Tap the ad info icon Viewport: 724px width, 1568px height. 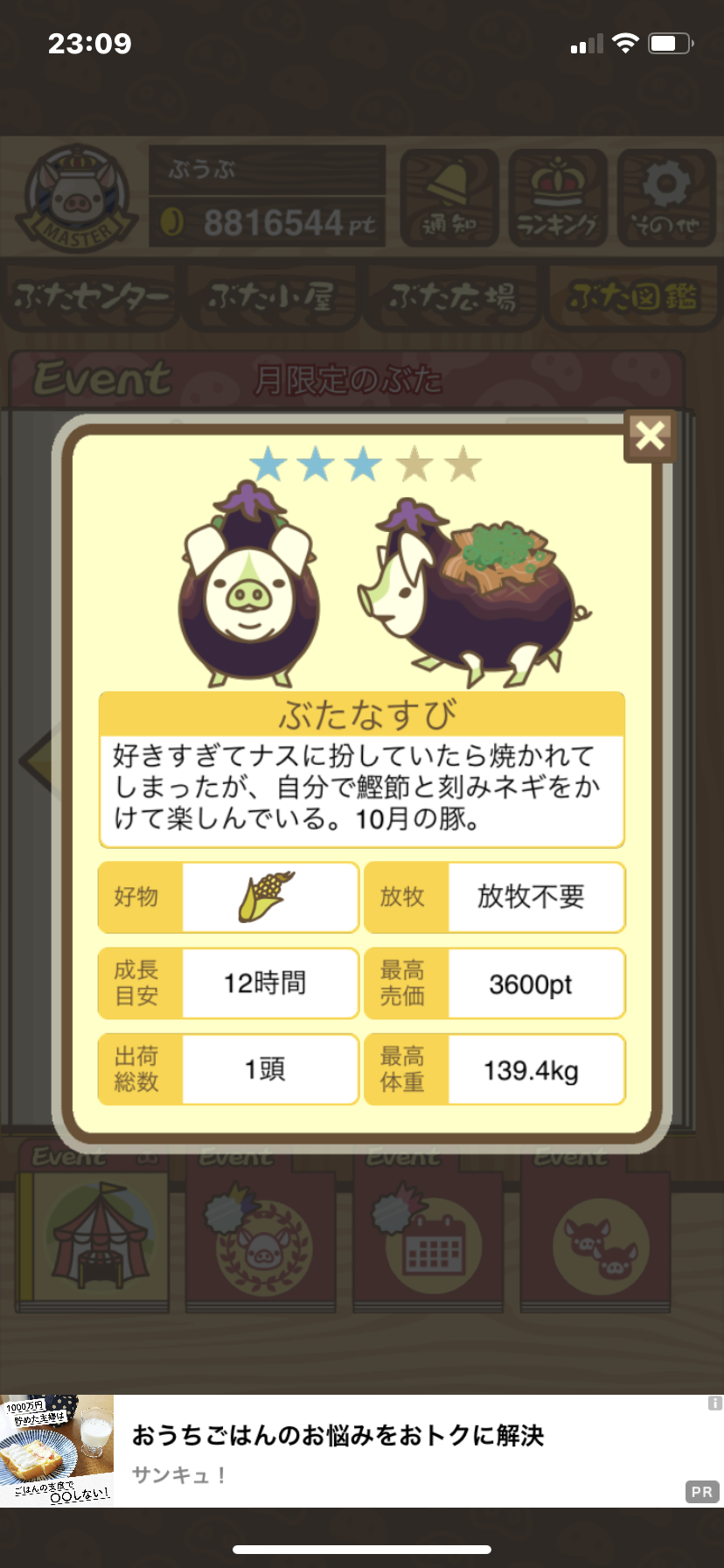pyautogui.click(x=714, y=1403)
